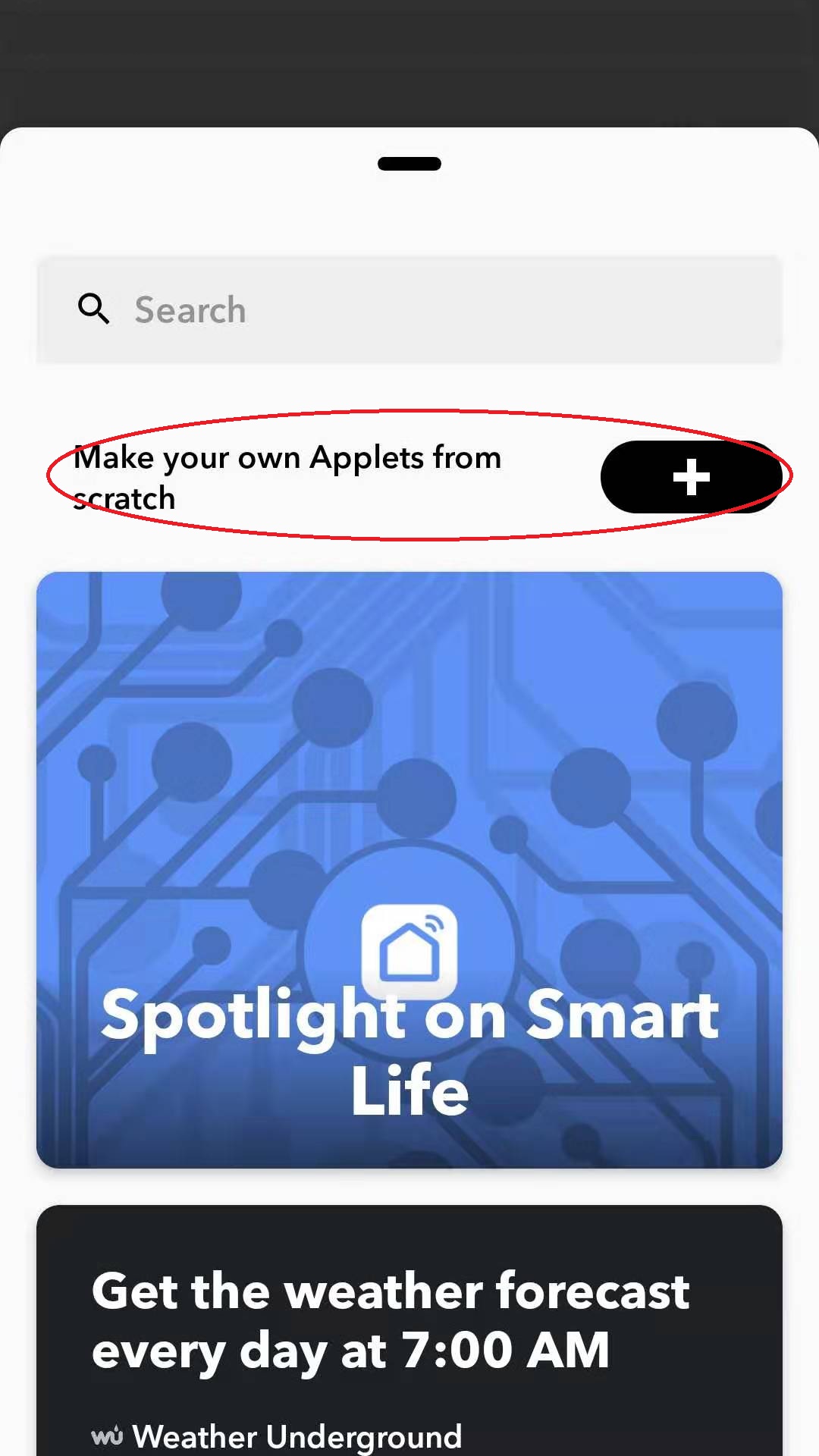Tap the plus button to create an Applet
Viewport: 819px width, 1456px height.
pyautogui.click(x=691, y=477)
